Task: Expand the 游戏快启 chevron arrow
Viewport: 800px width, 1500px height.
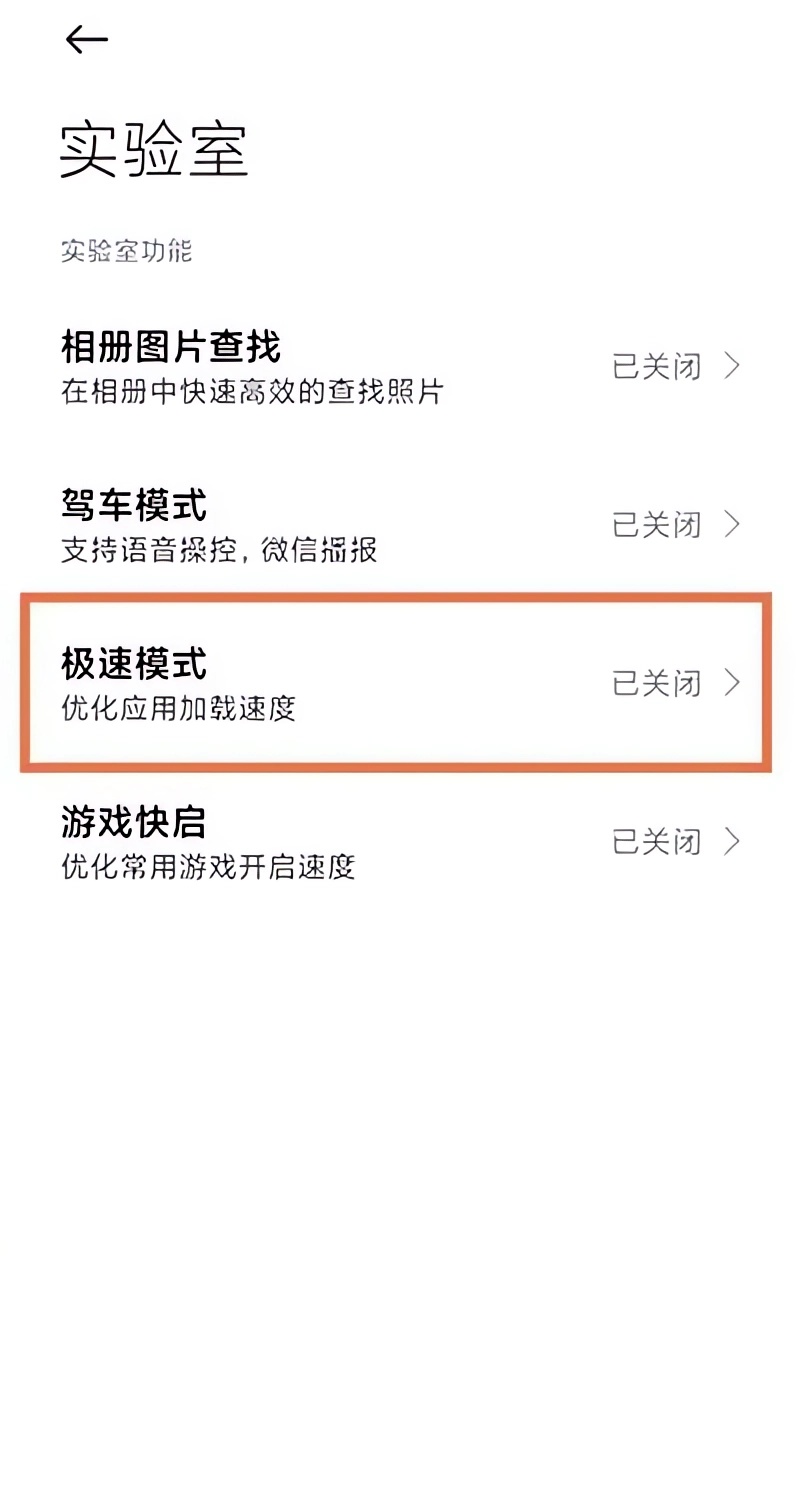Action: click(733, 841)
